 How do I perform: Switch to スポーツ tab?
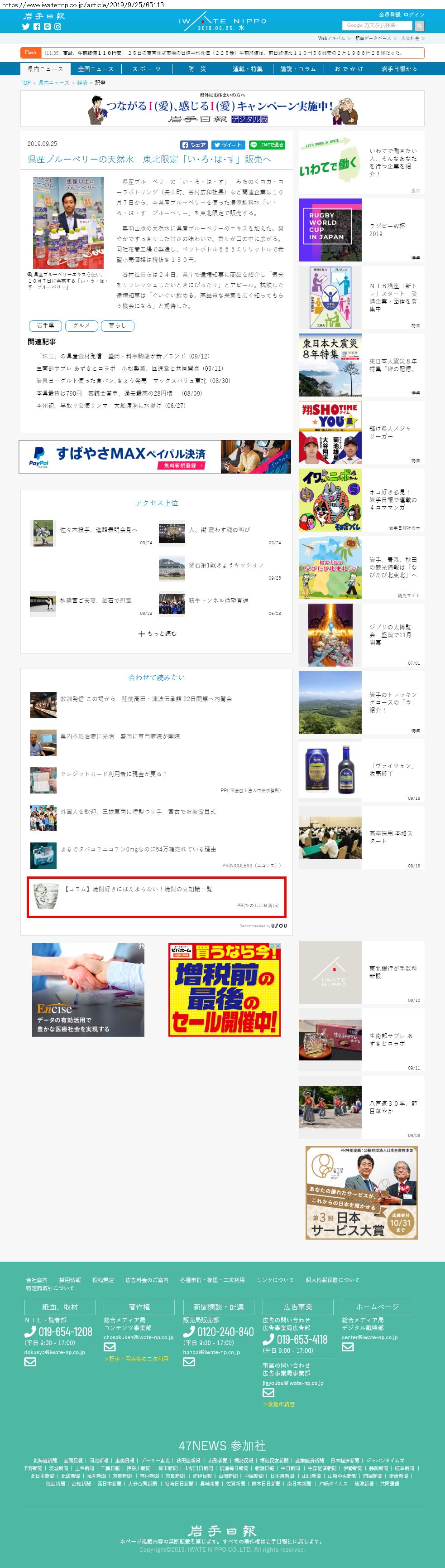coord(147,69)
